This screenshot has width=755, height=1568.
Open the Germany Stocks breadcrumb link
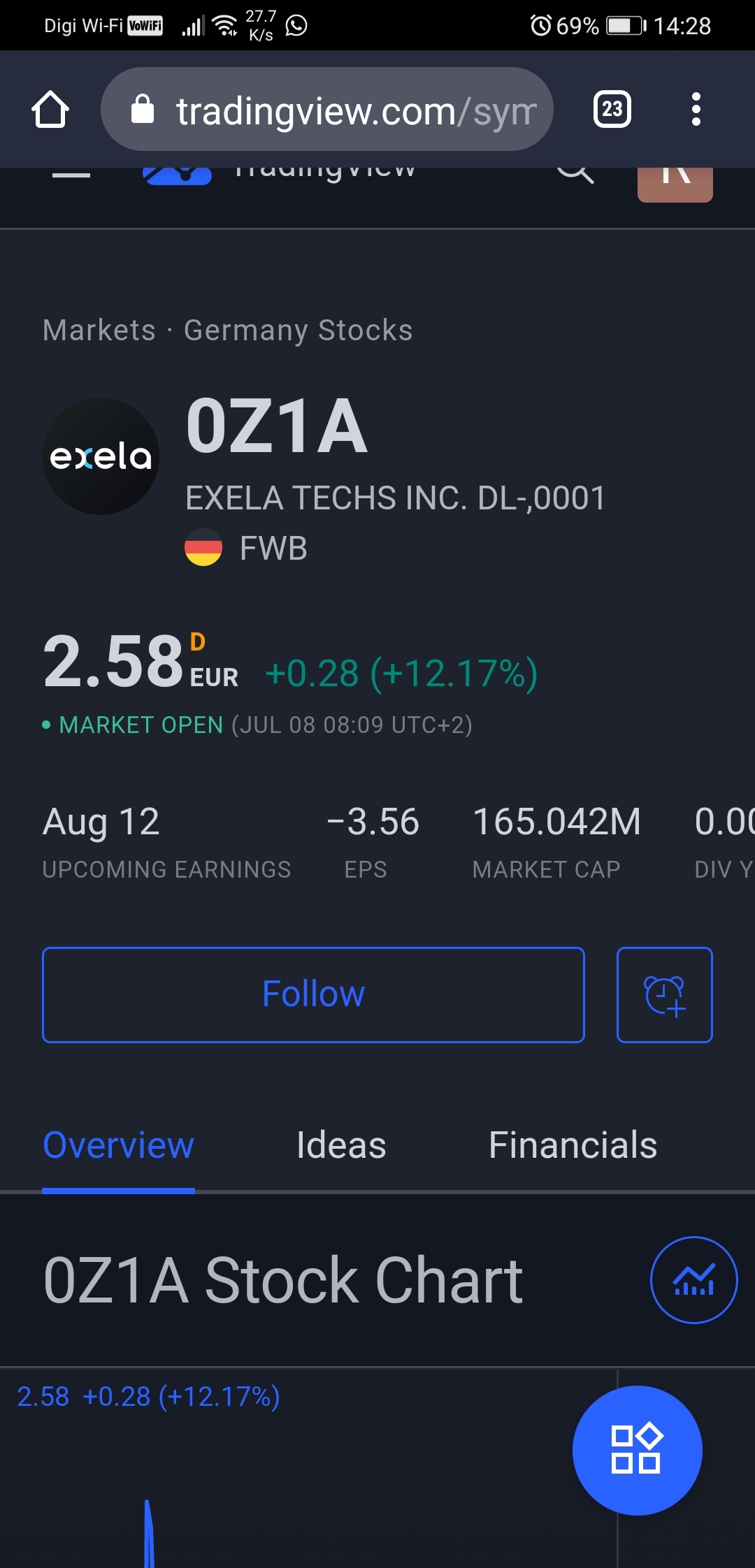tap(298, 331)
